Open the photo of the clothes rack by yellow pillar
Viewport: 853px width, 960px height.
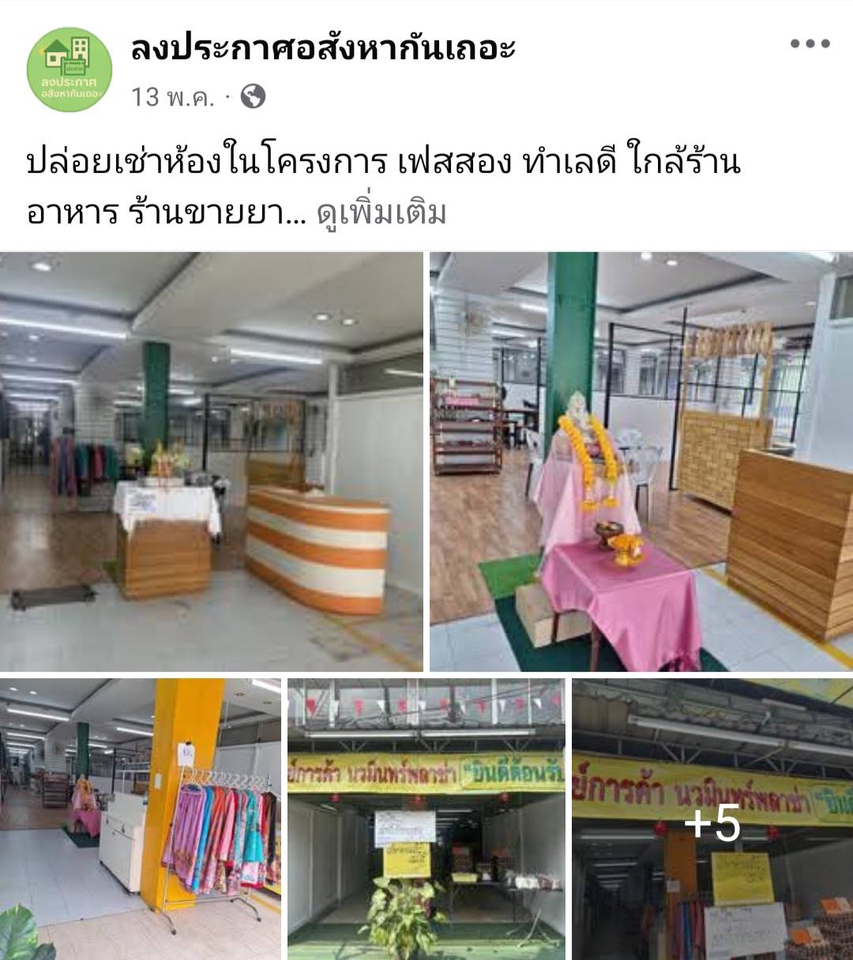click(x=140, y=818)
